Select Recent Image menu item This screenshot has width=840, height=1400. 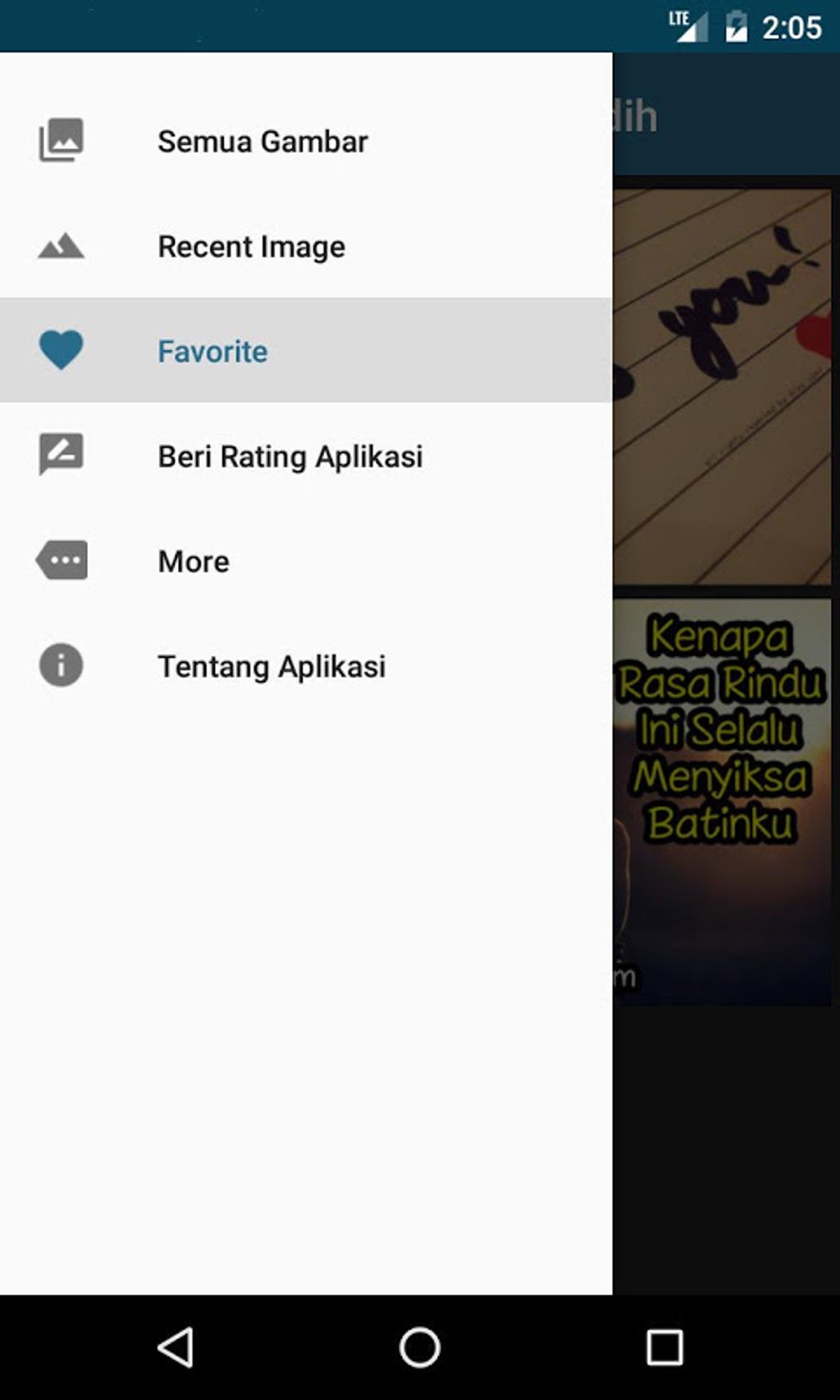coord(251,246)
